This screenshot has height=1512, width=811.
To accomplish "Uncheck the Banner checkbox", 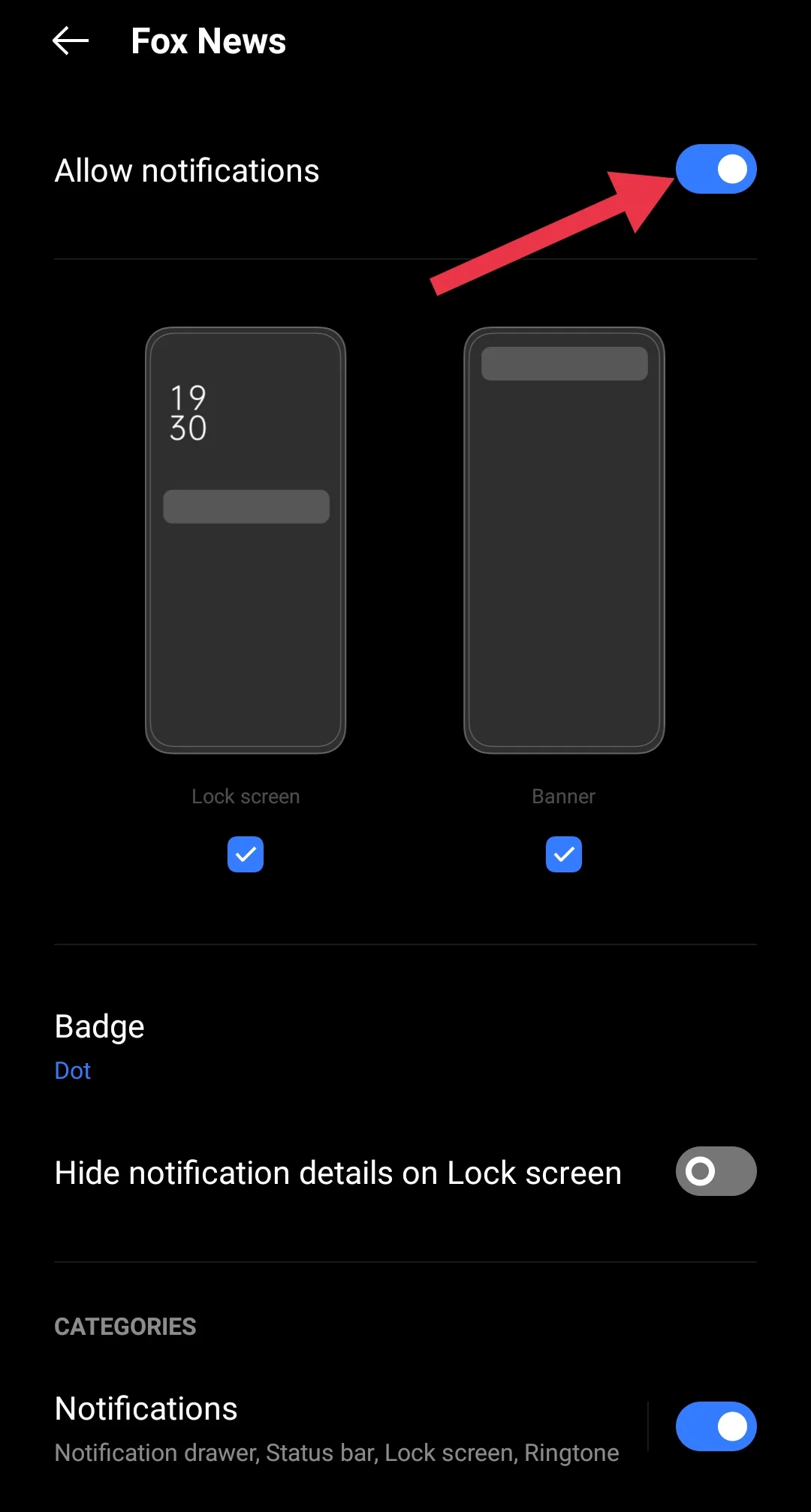I will (x=564, y=854).
